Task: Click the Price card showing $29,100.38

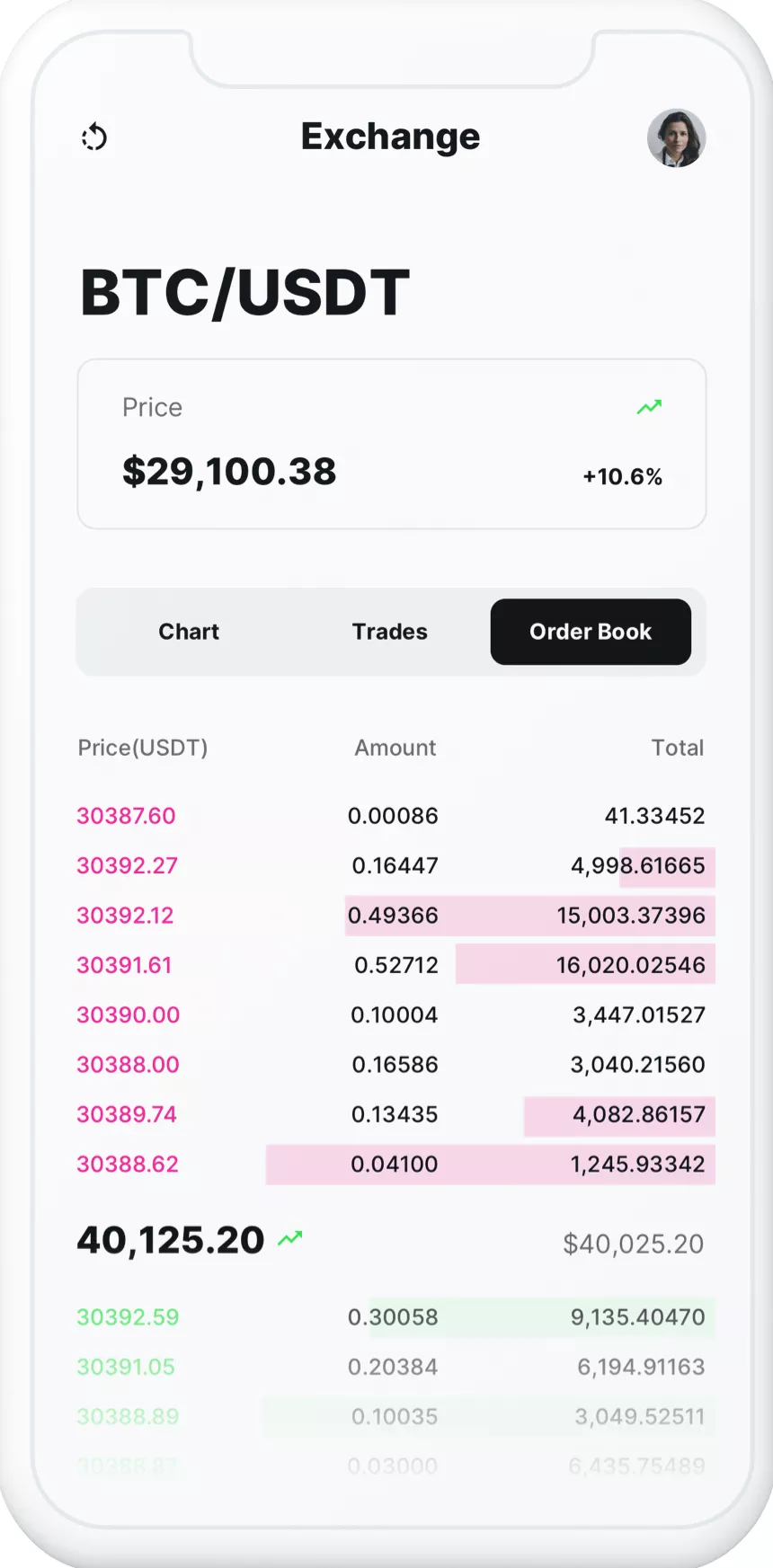Action: 391,445
